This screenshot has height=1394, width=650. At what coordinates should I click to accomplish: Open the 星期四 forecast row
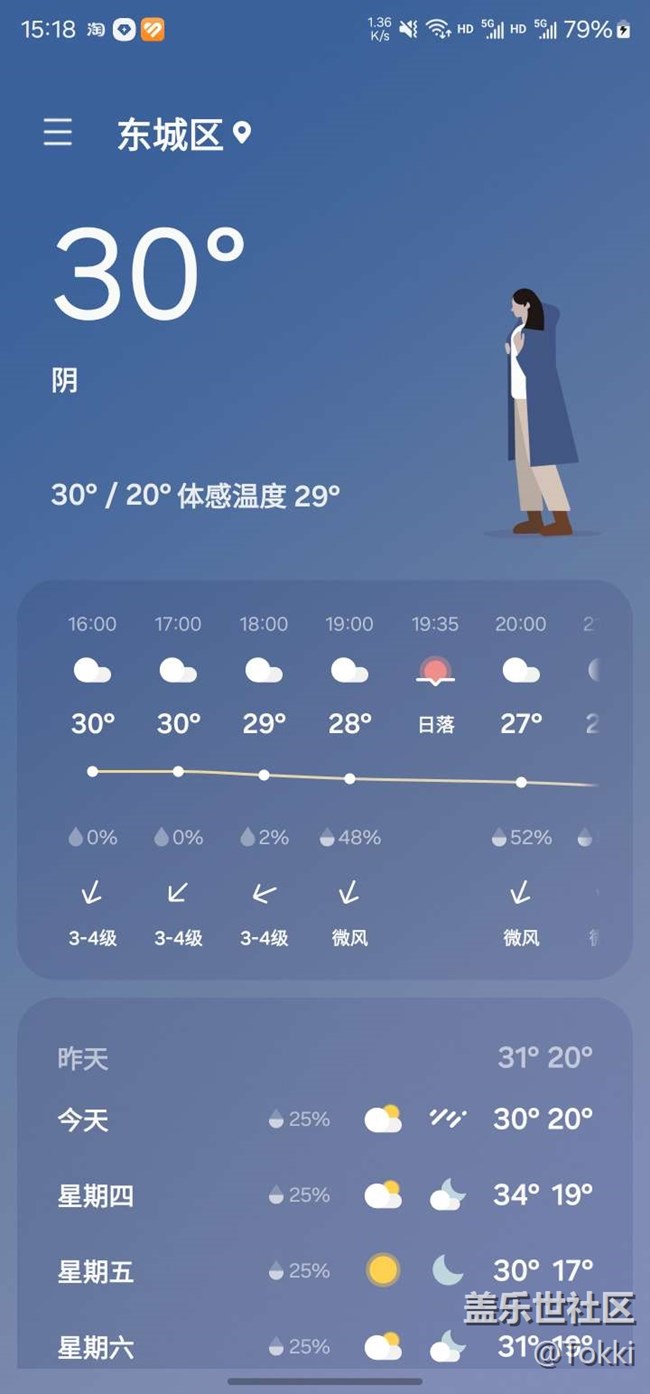325,1195
